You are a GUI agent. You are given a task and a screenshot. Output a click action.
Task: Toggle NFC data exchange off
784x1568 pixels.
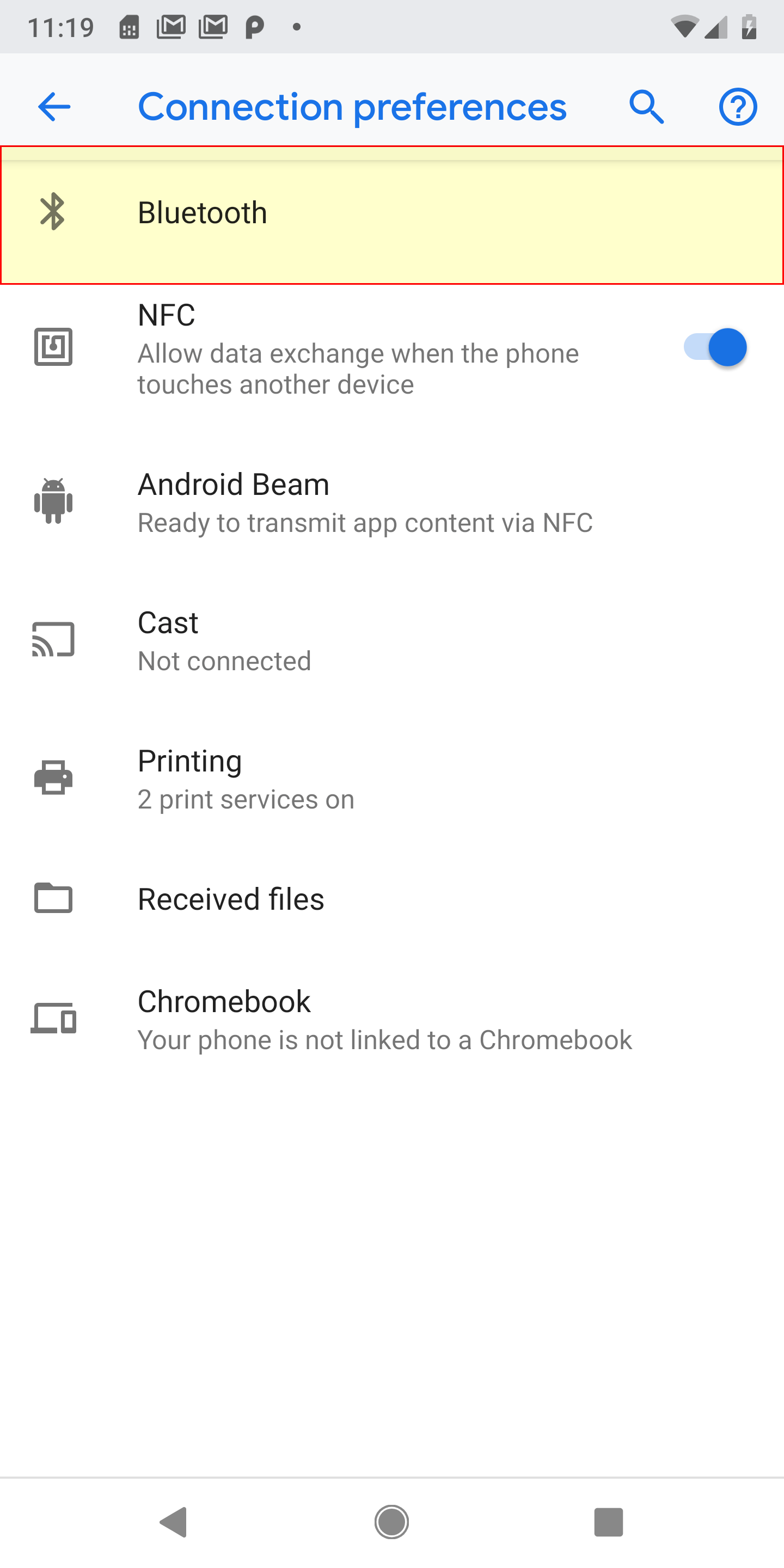click(x=716, y=347)
